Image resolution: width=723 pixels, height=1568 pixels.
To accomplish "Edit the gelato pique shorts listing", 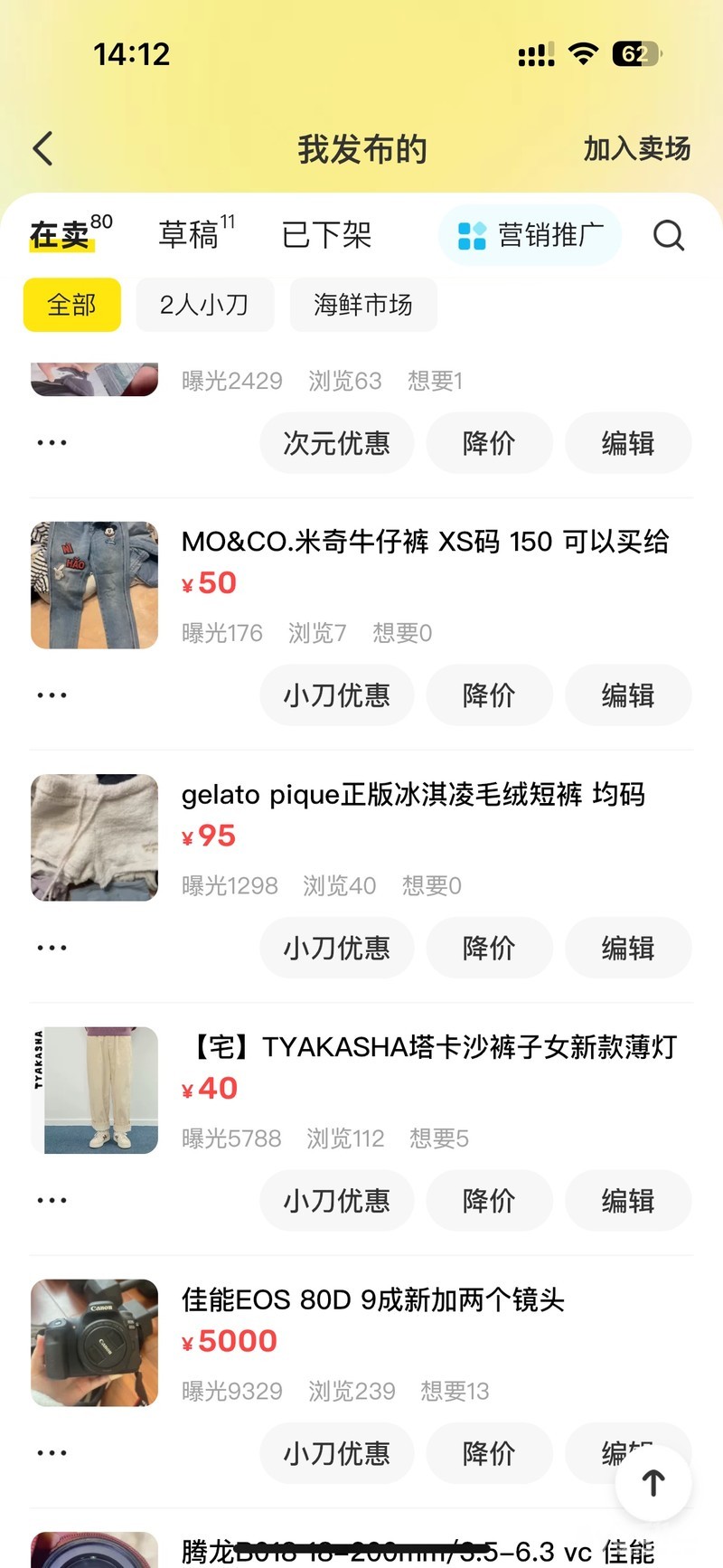I will coord(628,948).
